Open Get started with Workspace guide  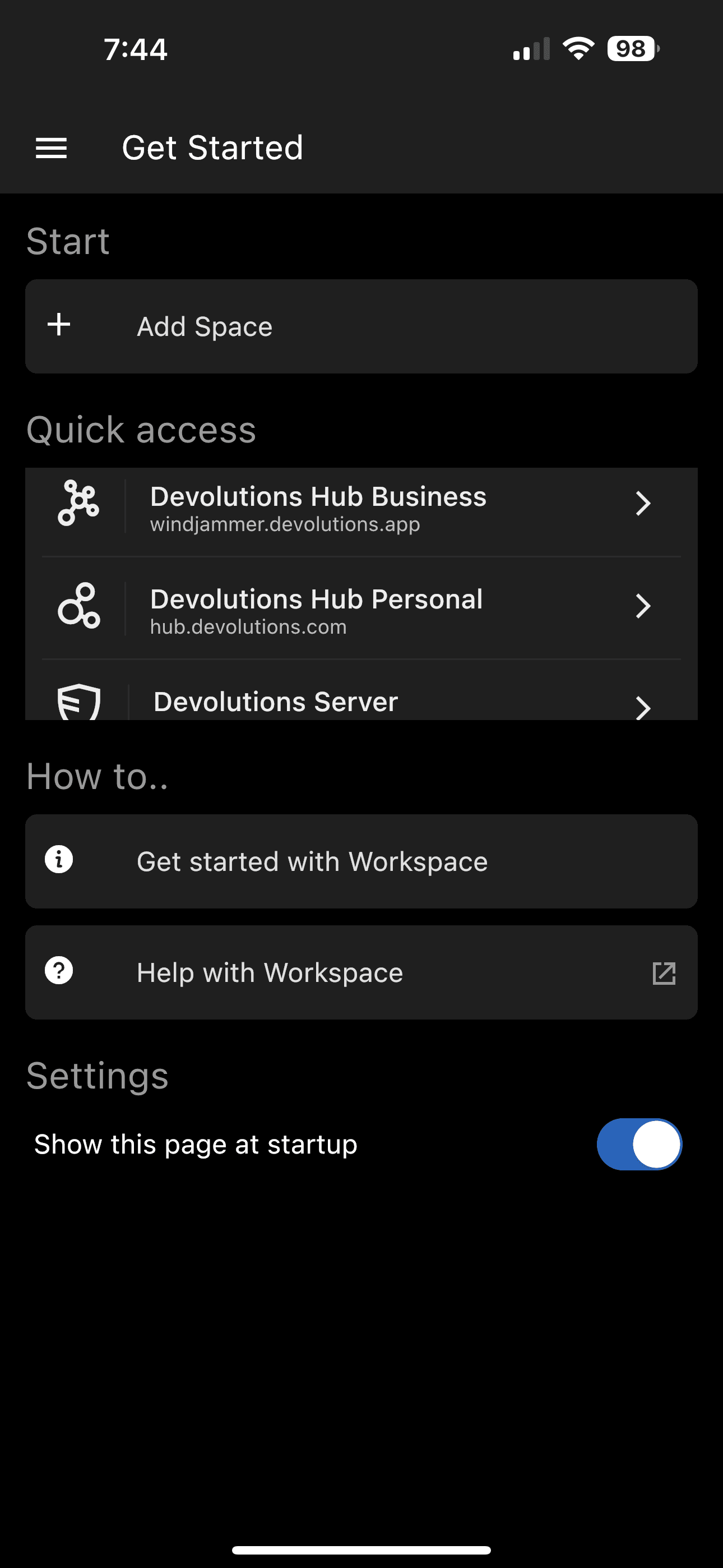[x=360, y=861]
